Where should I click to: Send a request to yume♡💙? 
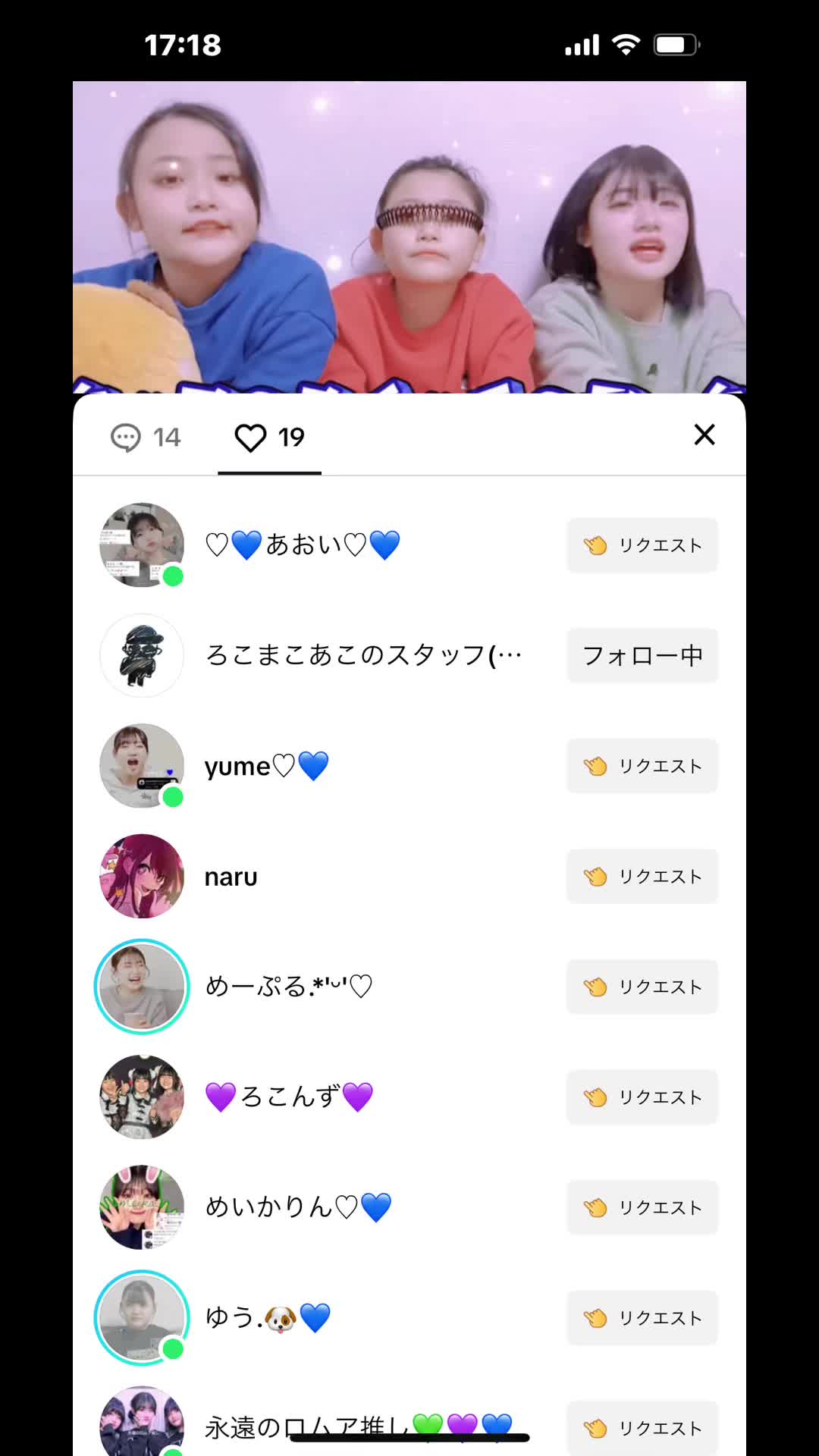click(642, 766)
